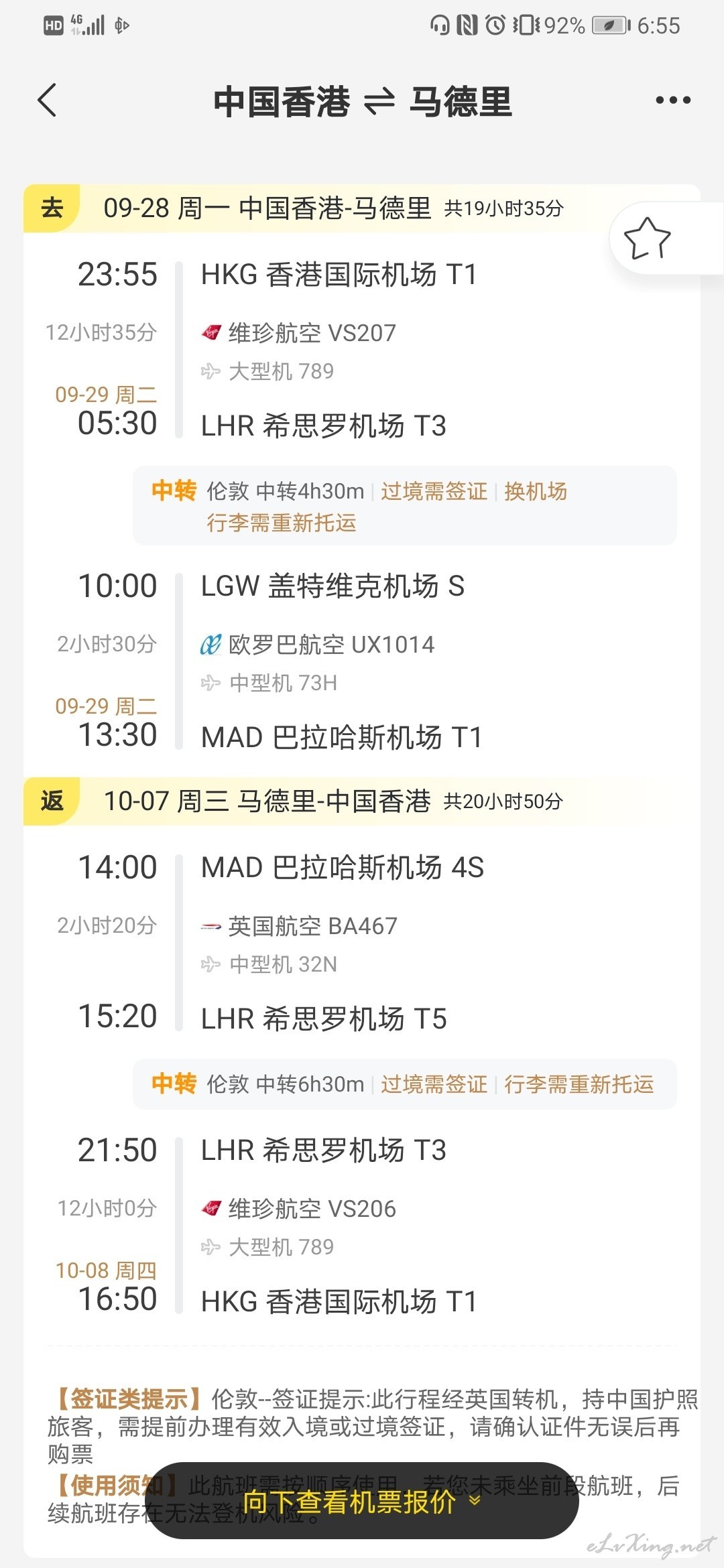This screenshot has width=724, height=1568.
Task: Open the three-dot overflow menu
Action: [673, 101]
